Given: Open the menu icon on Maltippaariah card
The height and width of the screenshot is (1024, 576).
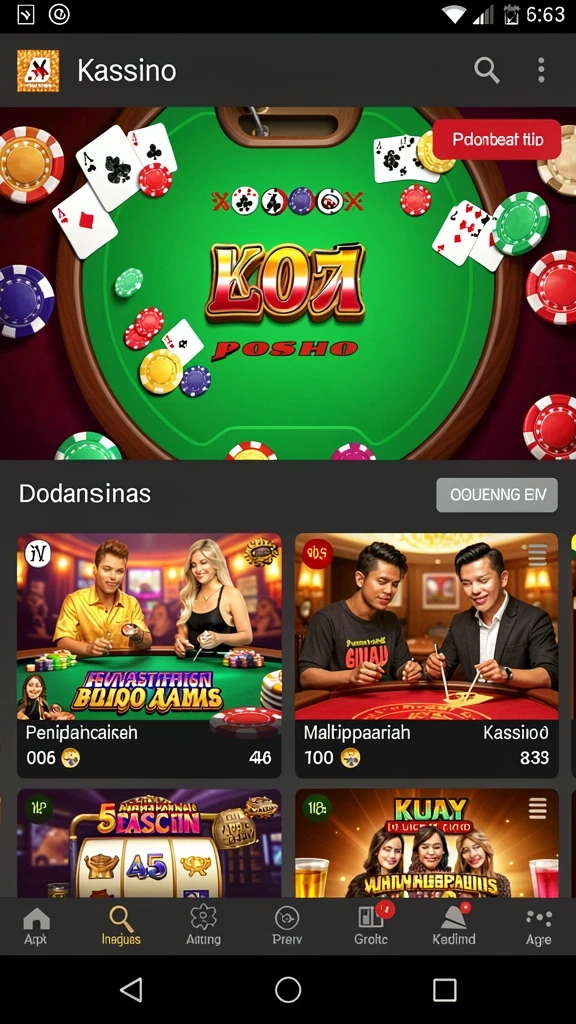Looking at the screenshot, I should [x=537, y=554].
